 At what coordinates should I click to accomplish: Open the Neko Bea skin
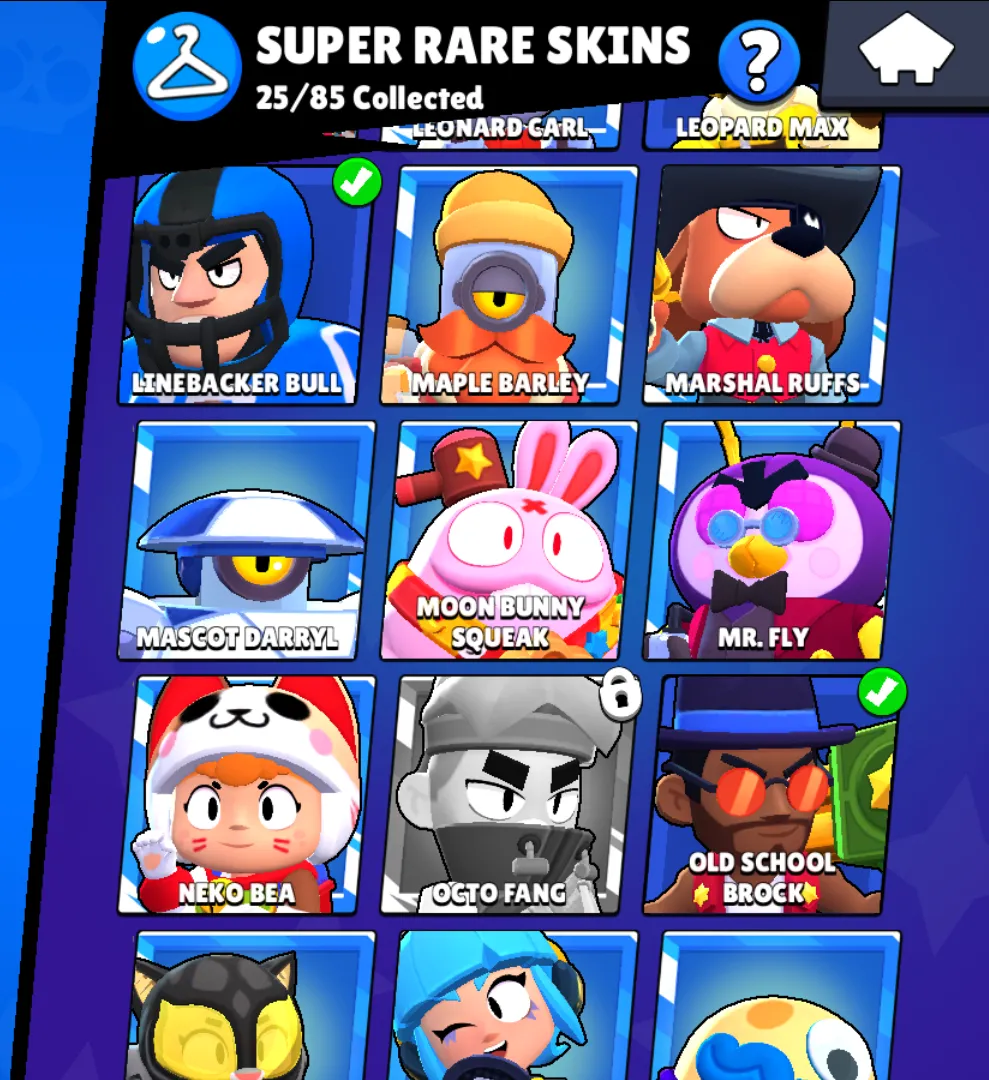(x=246, y=795)
